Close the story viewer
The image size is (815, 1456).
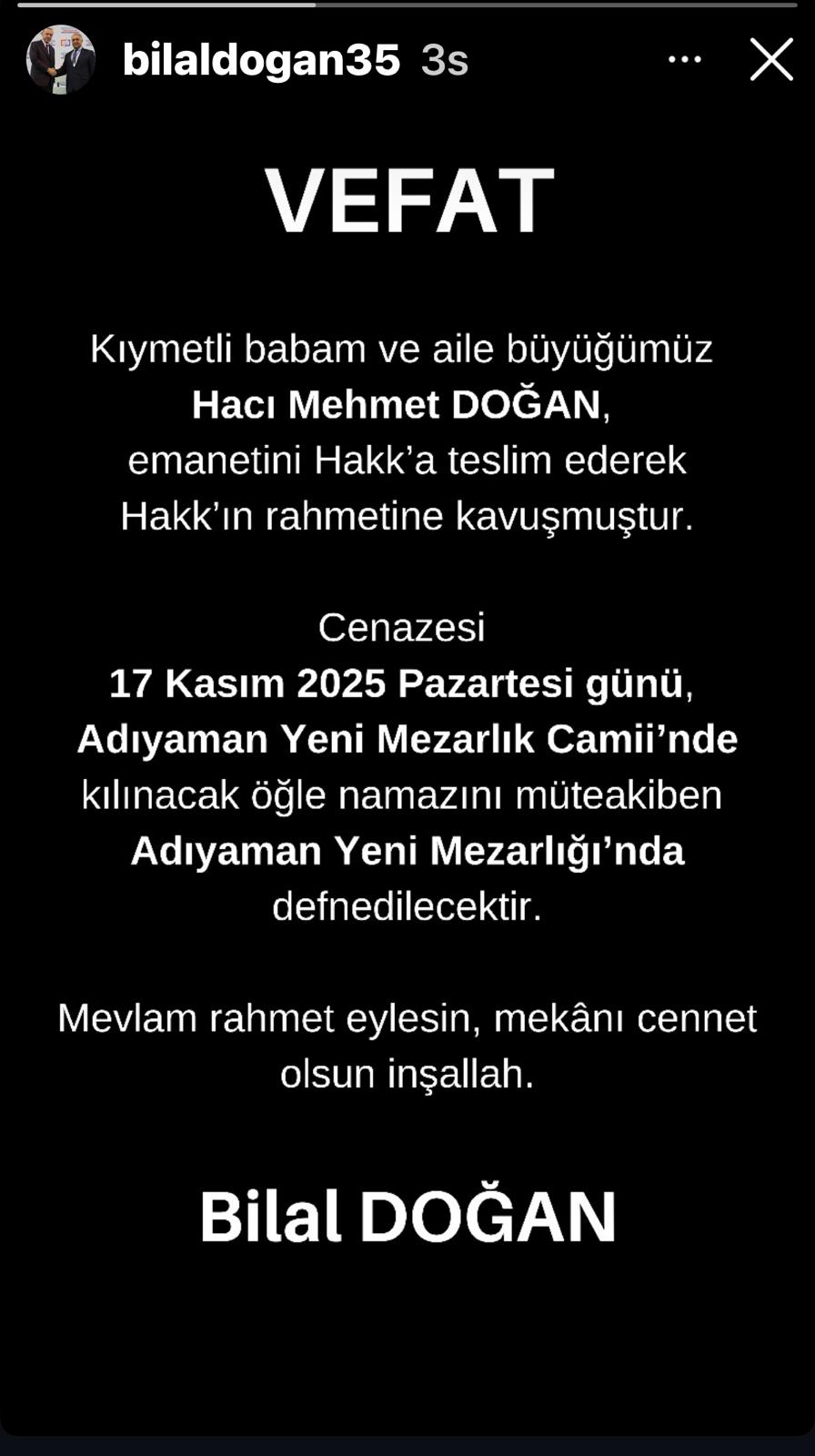coord(771,60)
